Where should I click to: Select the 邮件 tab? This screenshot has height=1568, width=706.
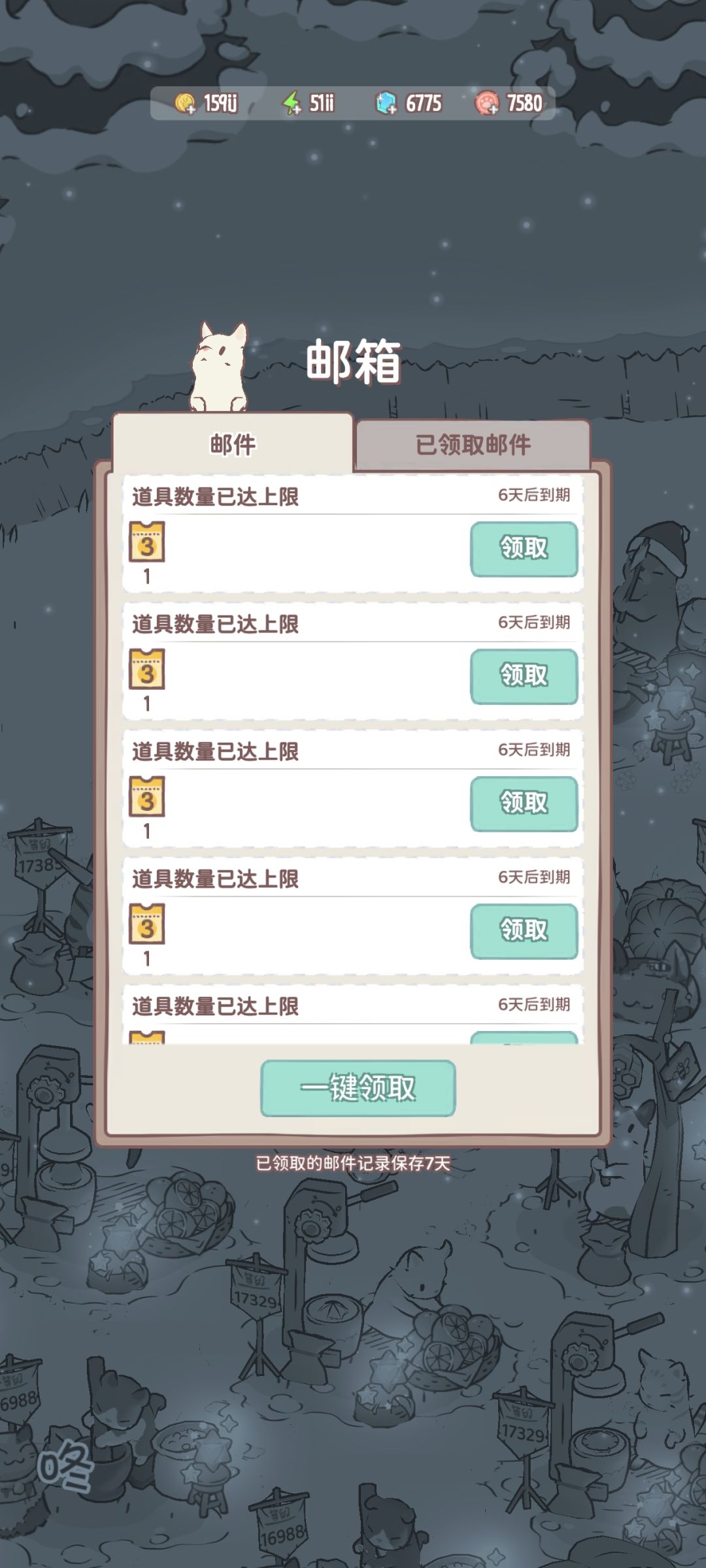pos(233,443)
